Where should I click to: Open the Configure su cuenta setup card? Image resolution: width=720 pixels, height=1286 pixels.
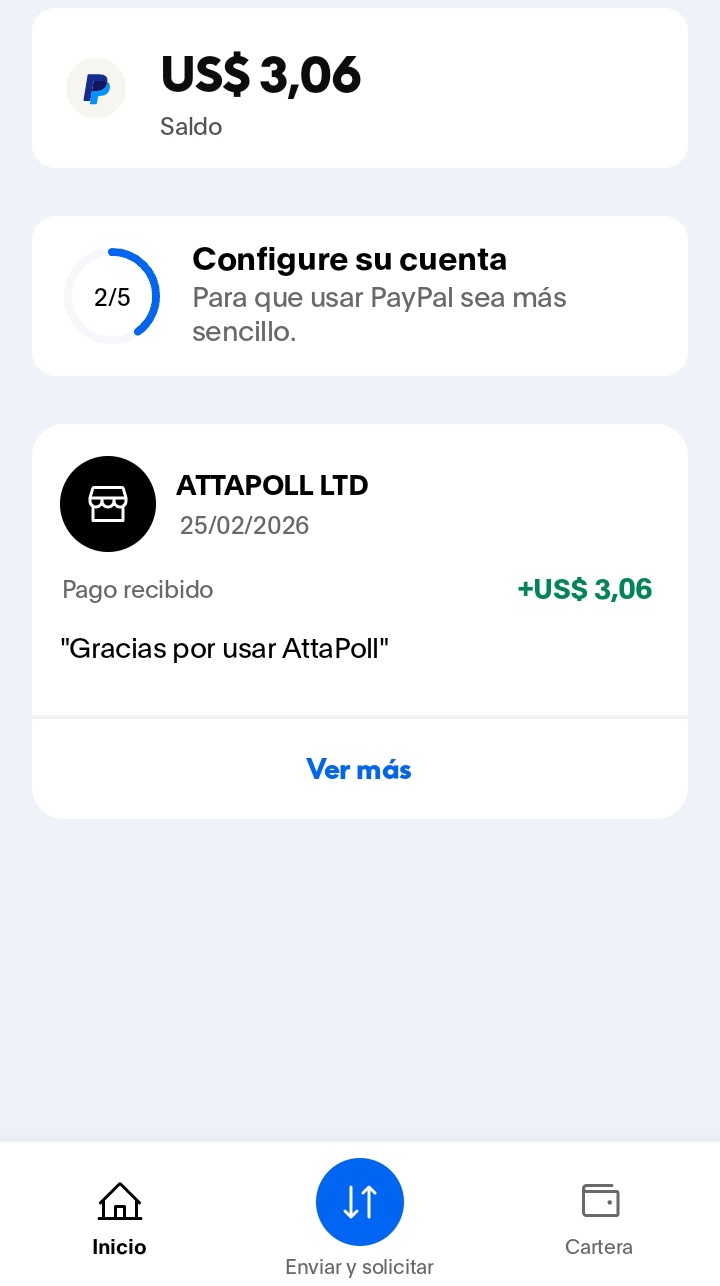360,296
